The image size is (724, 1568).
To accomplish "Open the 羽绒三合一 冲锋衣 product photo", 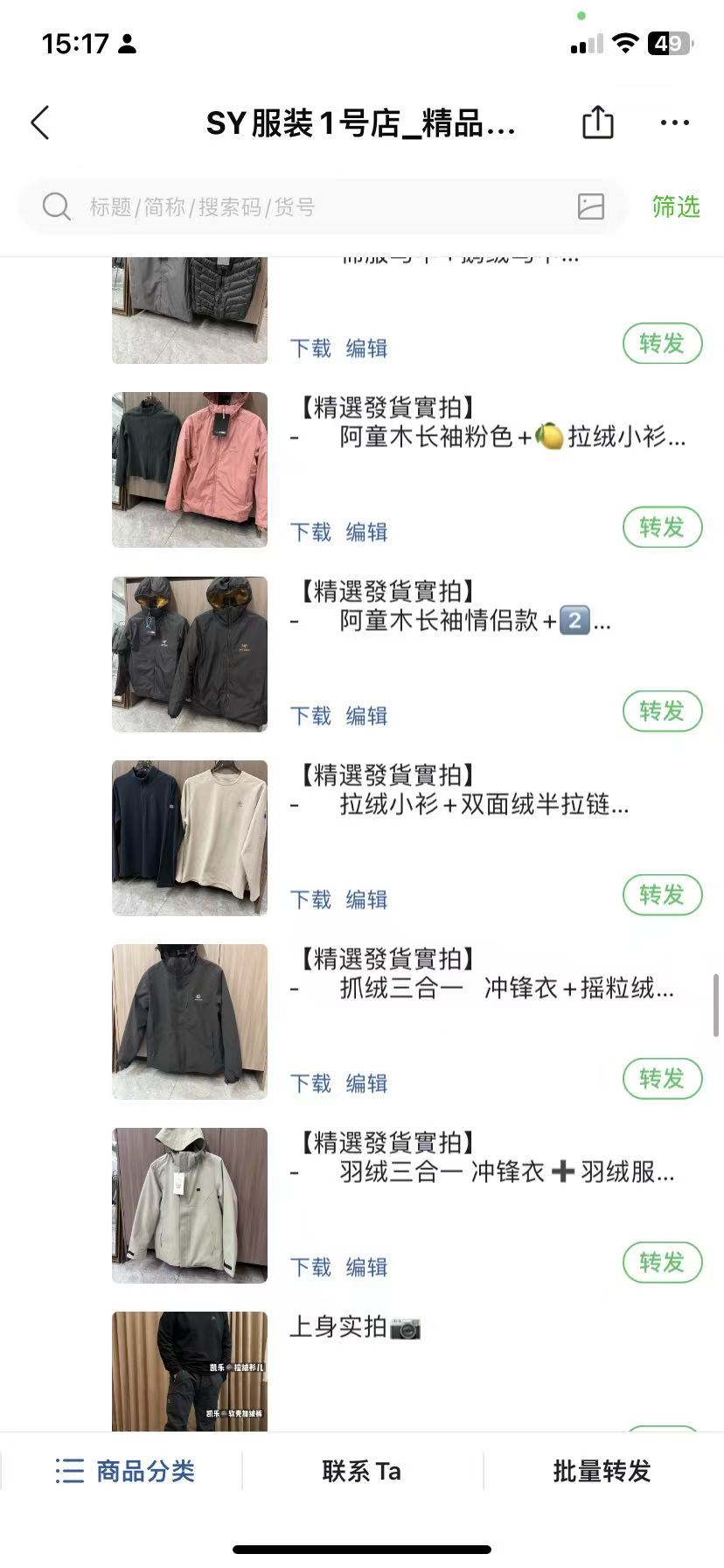I will click(x=190, y=1206).
